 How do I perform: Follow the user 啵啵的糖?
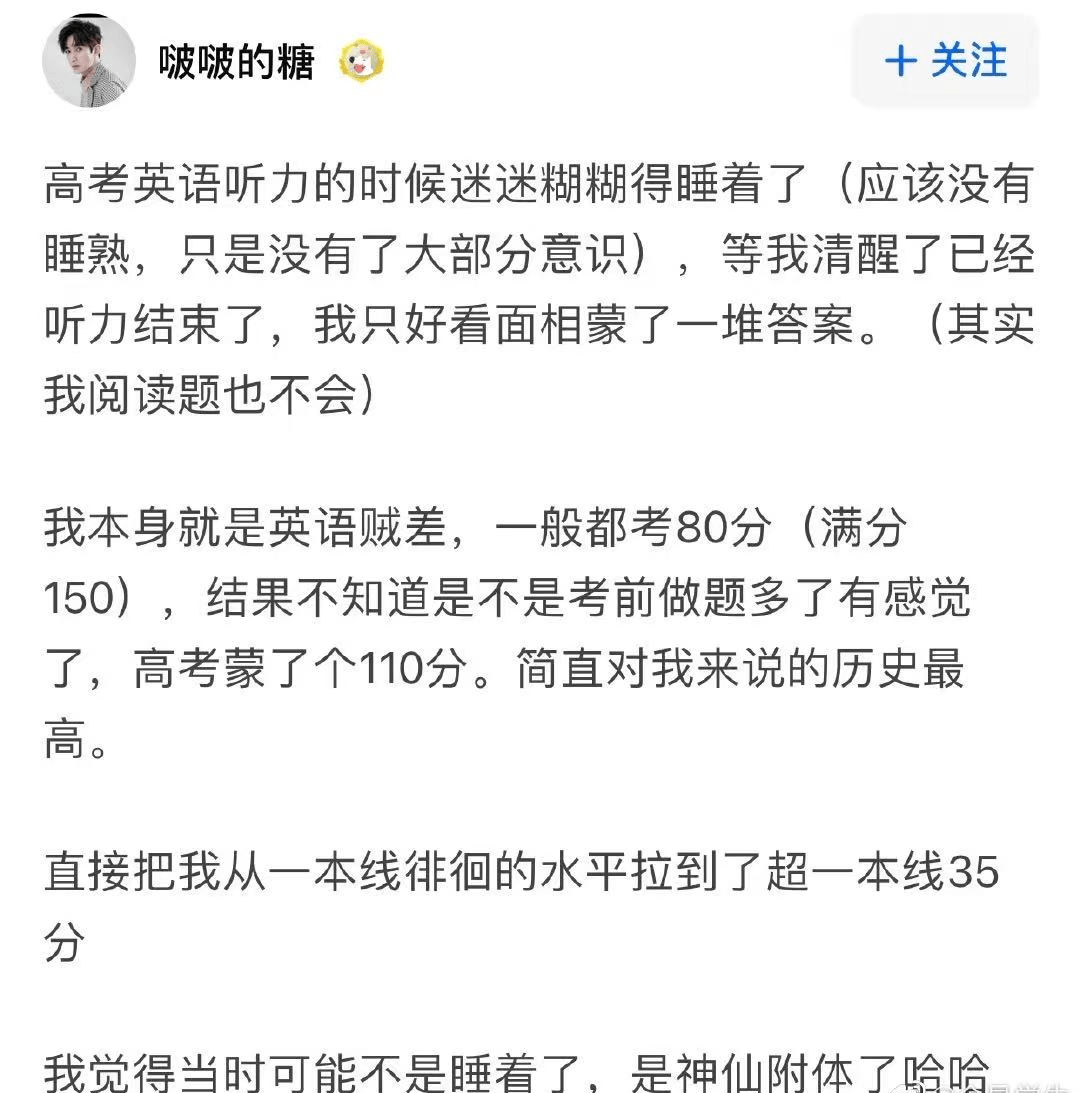pos(945,62)
